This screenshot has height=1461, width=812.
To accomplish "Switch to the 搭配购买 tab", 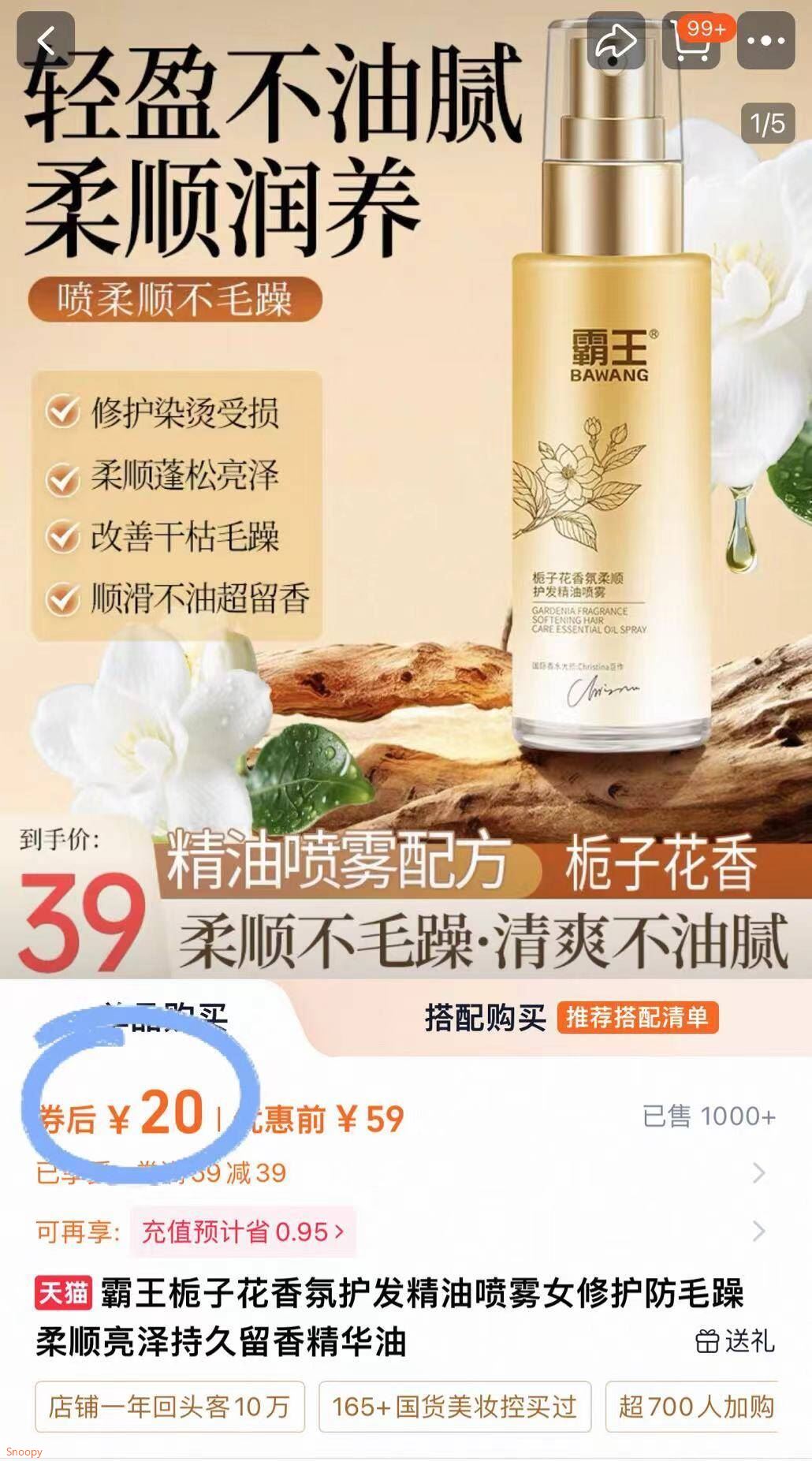I will click(x=485, y=1017).
